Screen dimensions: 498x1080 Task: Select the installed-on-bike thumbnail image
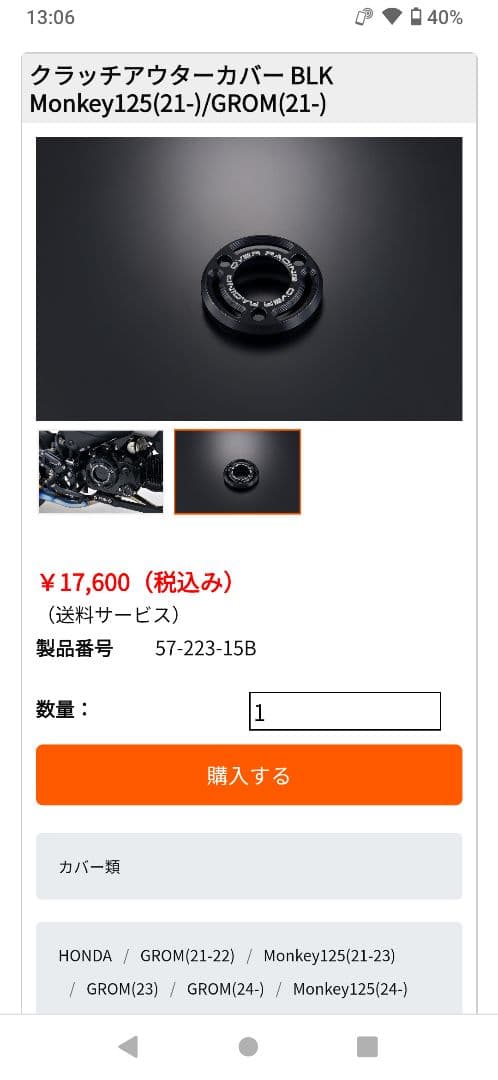101,472
